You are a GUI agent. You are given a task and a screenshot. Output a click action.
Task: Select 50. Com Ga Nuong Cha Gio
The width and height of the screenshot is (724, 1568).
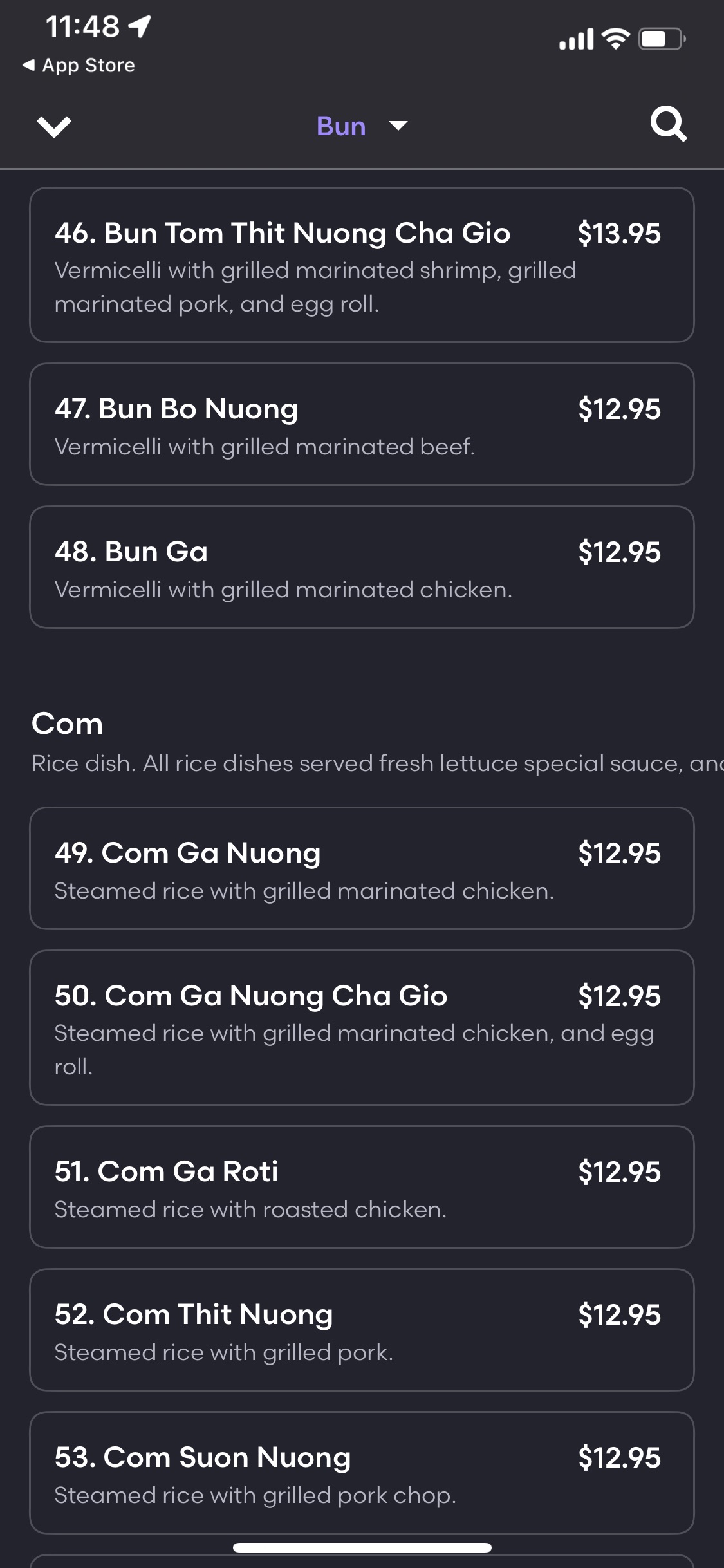pos(362,1028)
